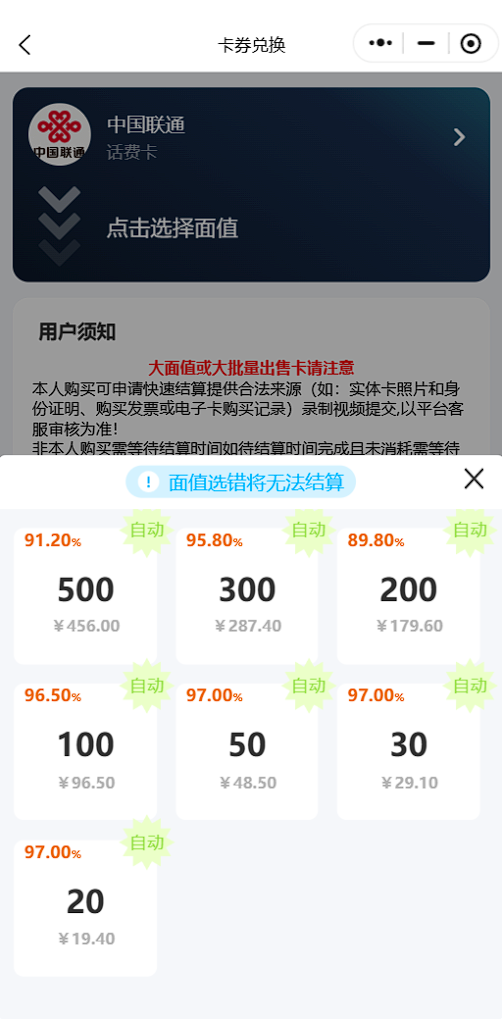Viewport: 502px width, 1019px height.
Task: Choose the 30 face value option
Action: tap(408, 751)
